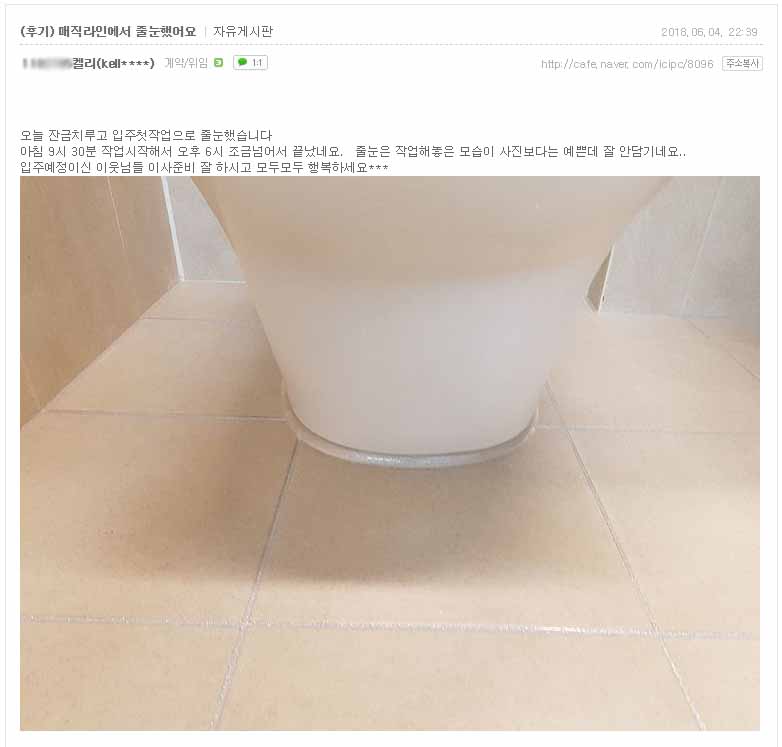Start a 1:1 chat with the author

pos(250,63)
